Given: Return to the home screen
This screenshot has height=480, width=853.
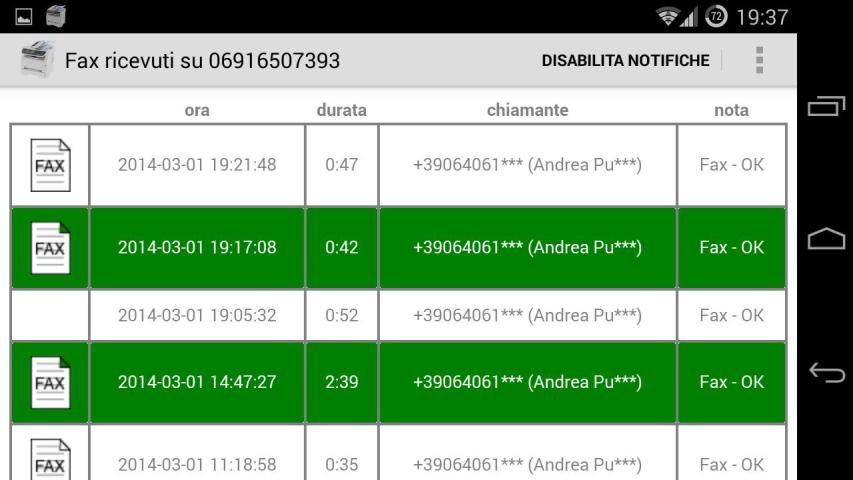Looking at the screenshot, I should [x=826, y=239].
